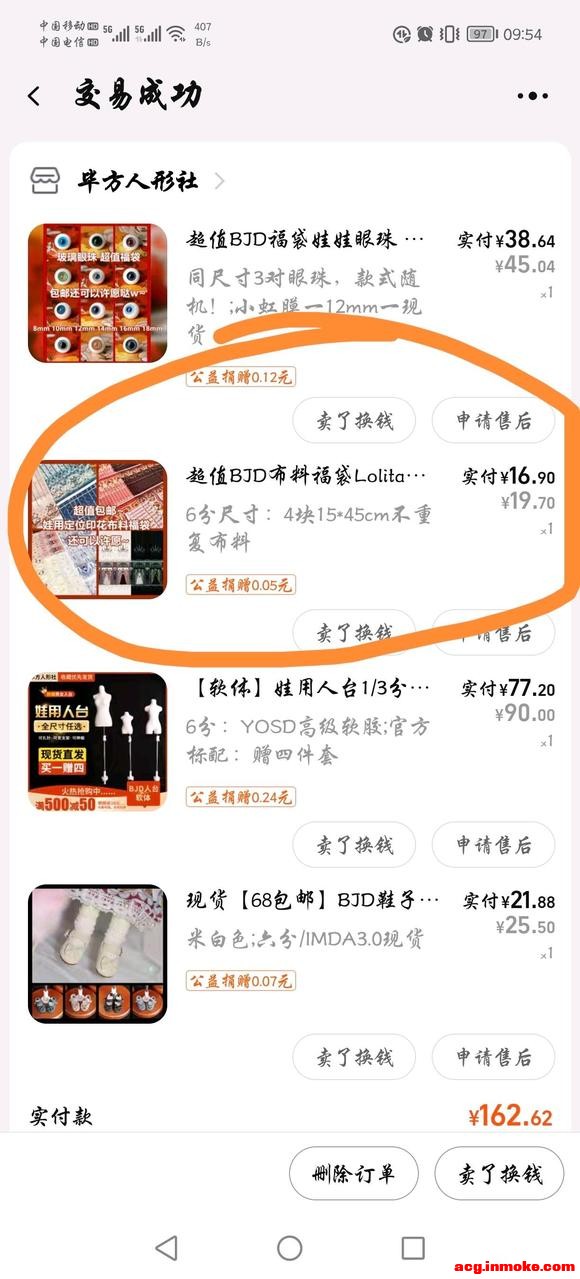Tap 卖了换钱 under the 娃娃眼珠 item
The image size is (580, 1279).
point(354,420)
